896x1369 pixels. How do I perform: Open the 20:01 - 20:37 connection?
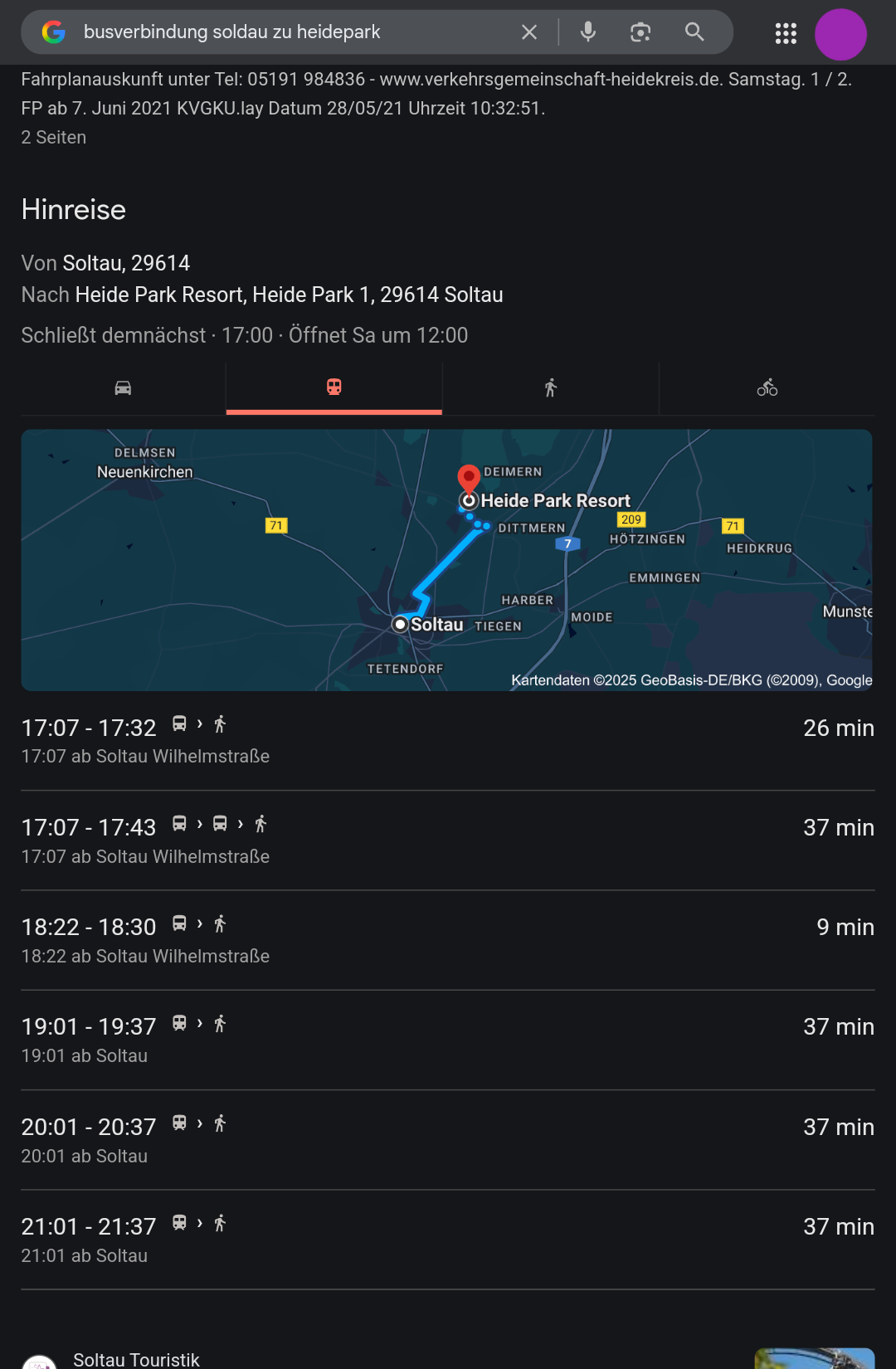pos(446,1139)
